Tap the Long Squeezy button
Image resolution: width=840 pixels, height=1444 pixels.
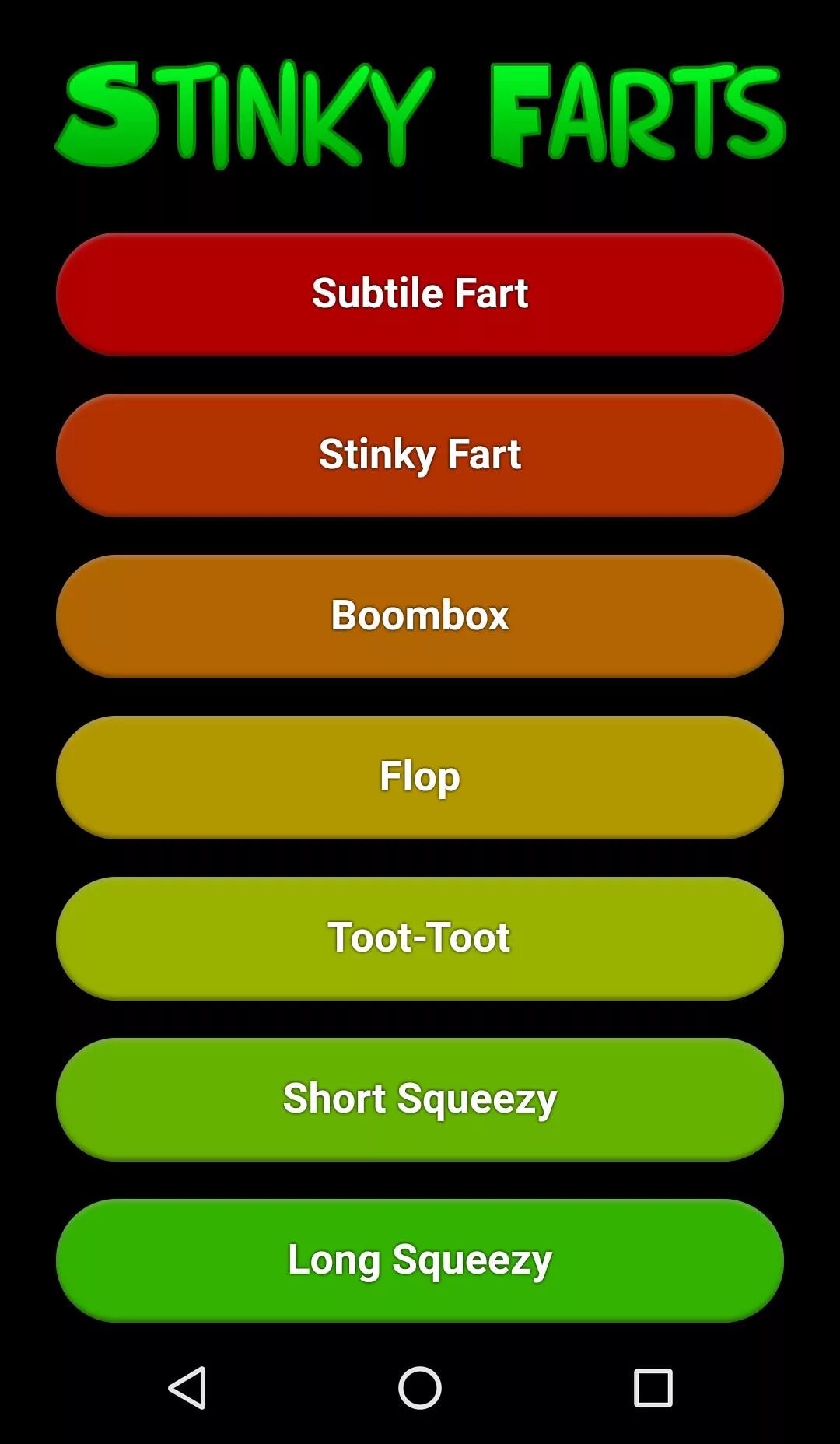420,1259
